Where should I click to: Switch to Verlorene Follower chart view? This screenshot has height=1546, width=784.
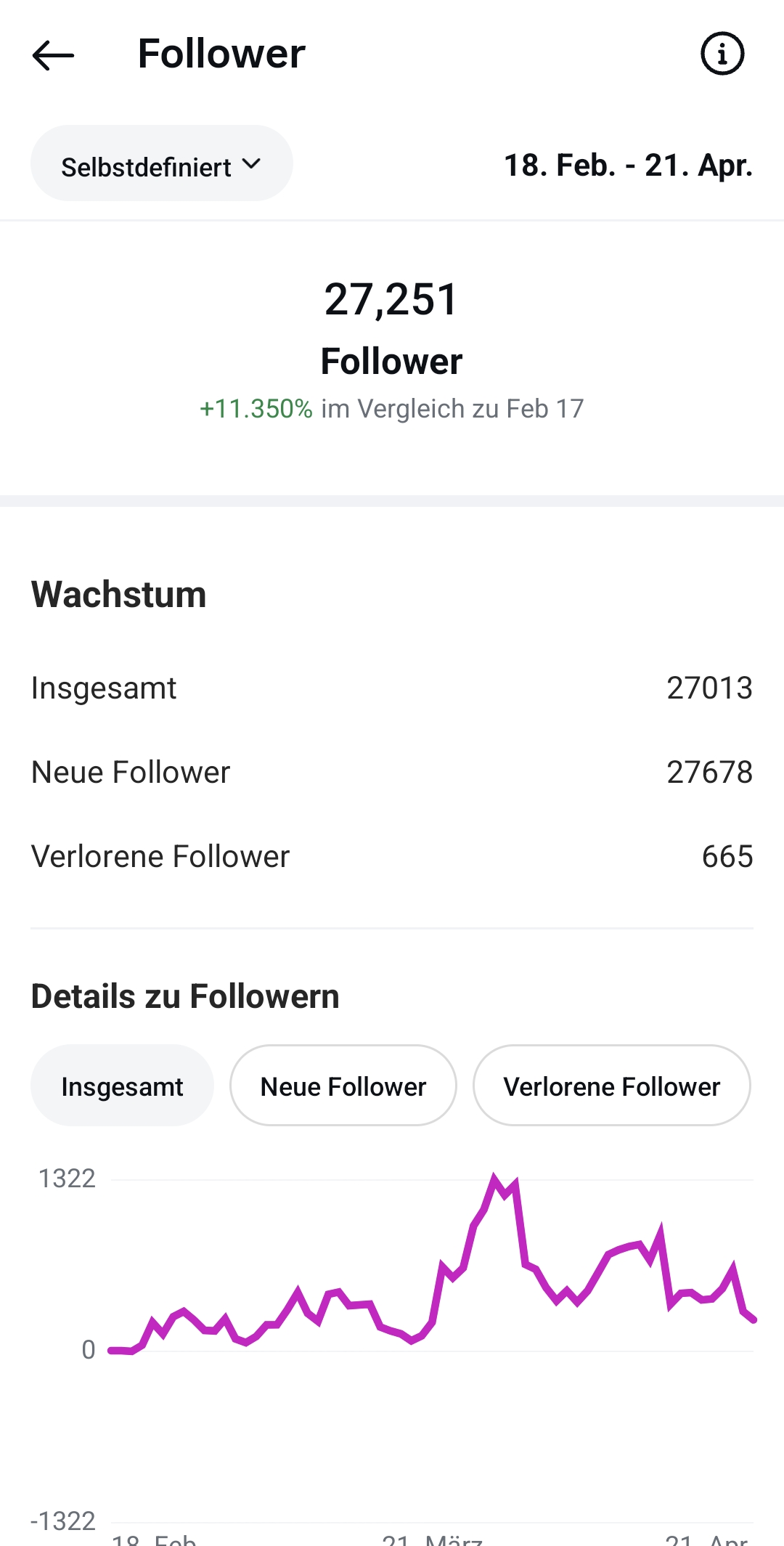point(612,1085)
